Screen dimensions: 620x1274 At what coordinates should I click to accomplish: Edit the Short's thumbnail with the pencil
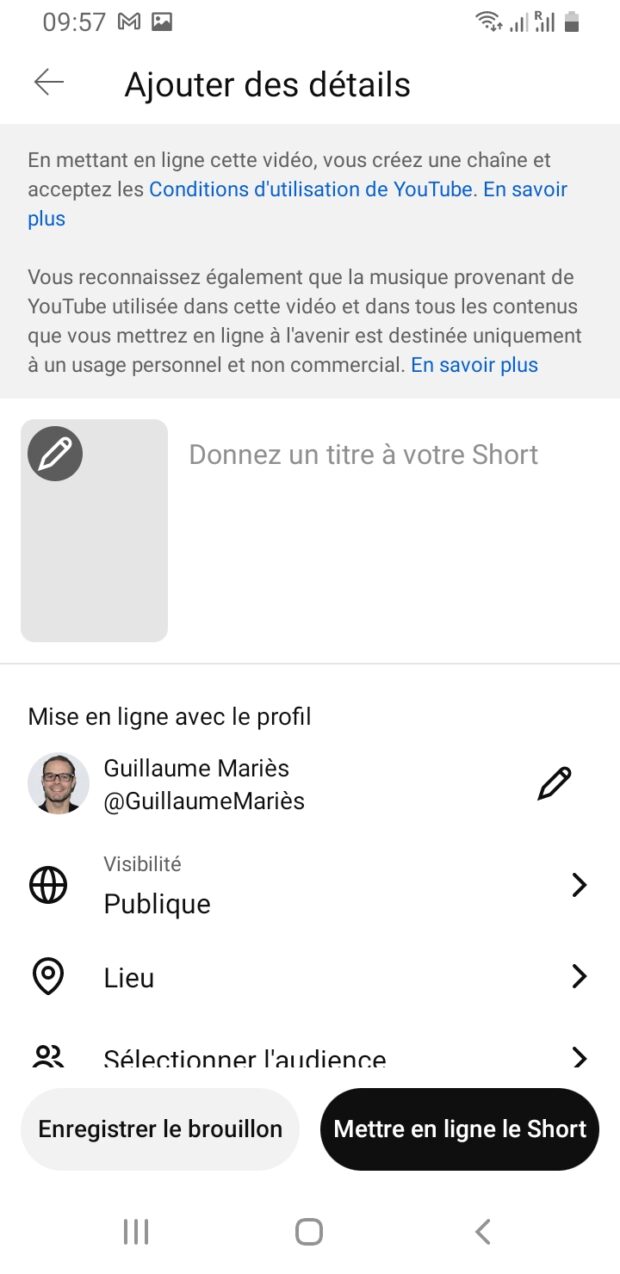point(55,454)
